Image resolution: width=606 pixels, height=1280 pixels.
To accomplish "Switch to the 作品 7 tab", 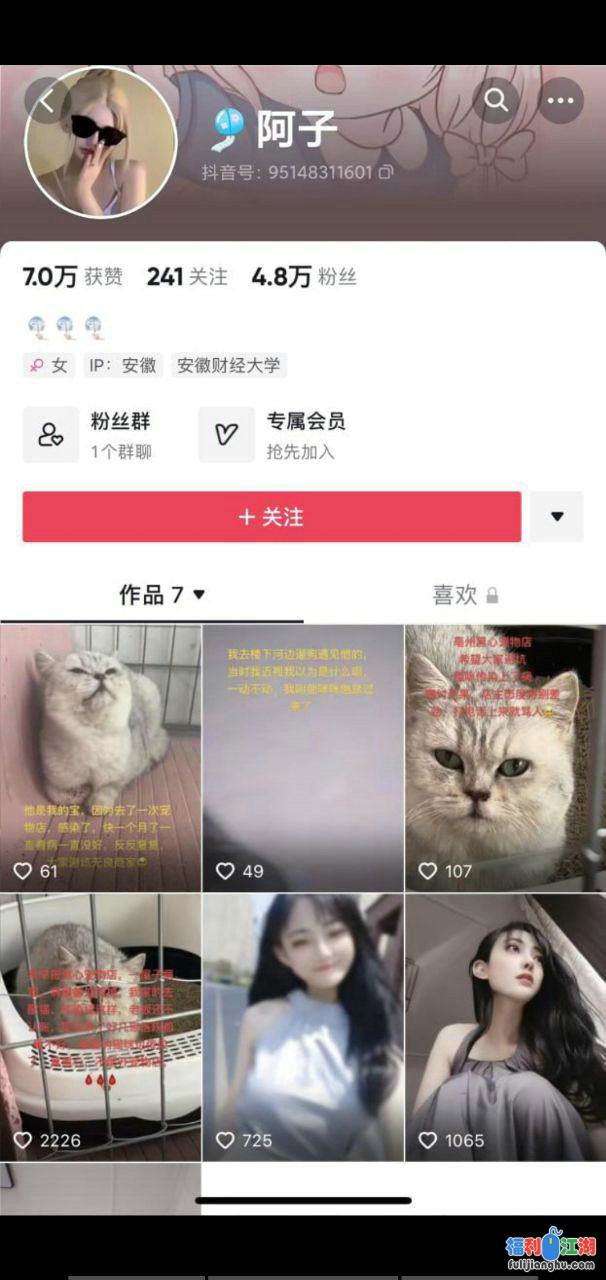I will coord(161,595).
